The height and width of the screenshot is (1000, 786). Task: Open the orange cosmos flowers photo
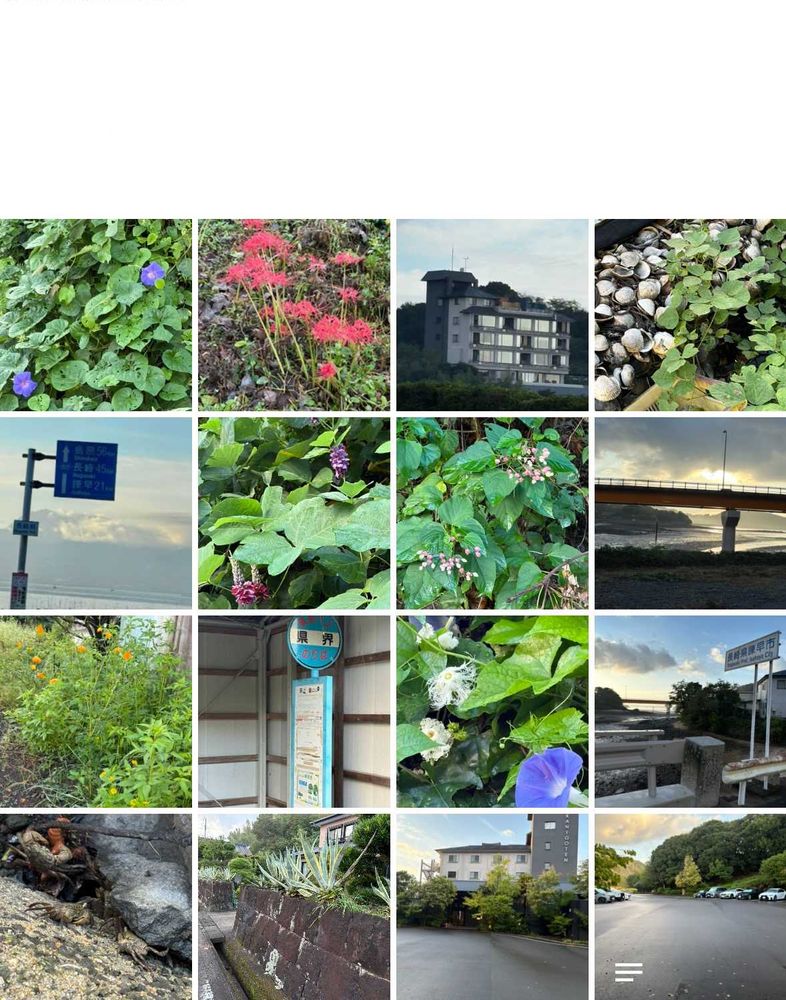coord(96,712)
